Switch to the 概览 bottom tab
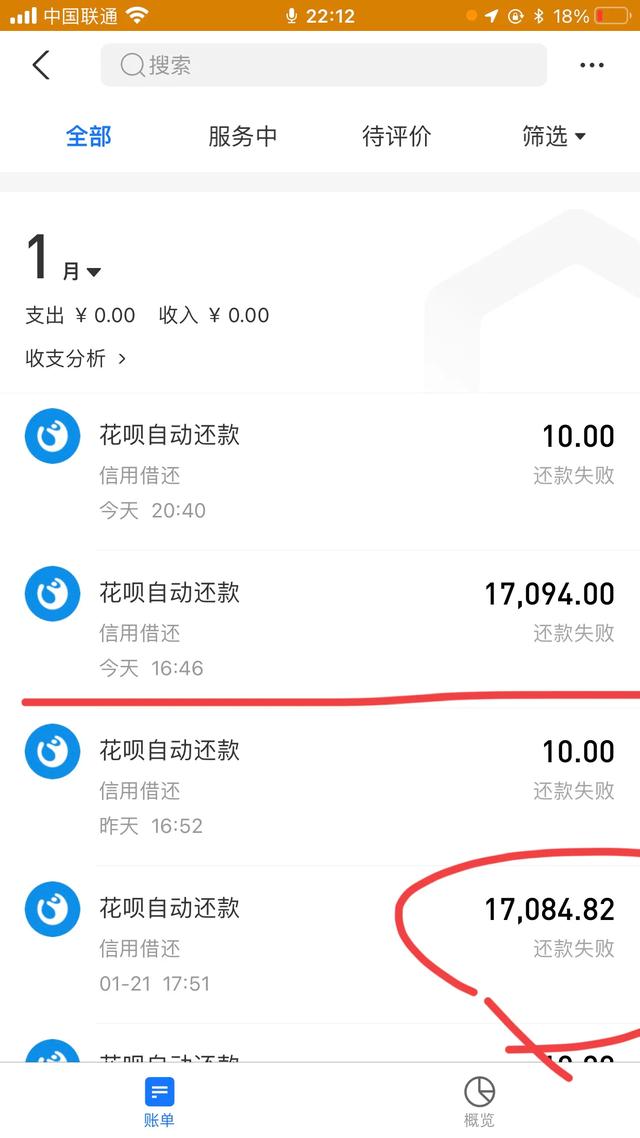640x1138 pixels. coord(479,1101)
